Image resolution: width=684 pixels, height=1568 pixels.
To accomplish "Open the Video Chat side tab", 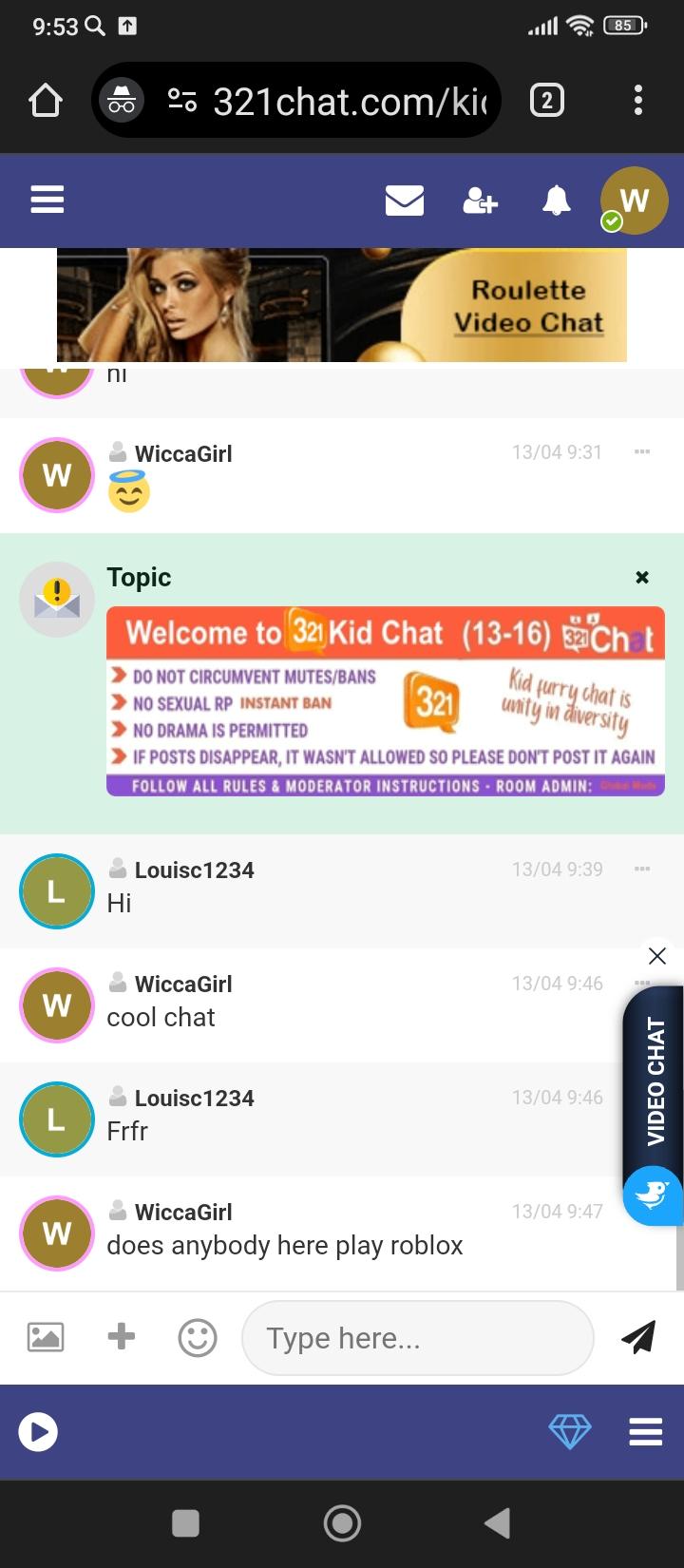I will coord(654,1083).
